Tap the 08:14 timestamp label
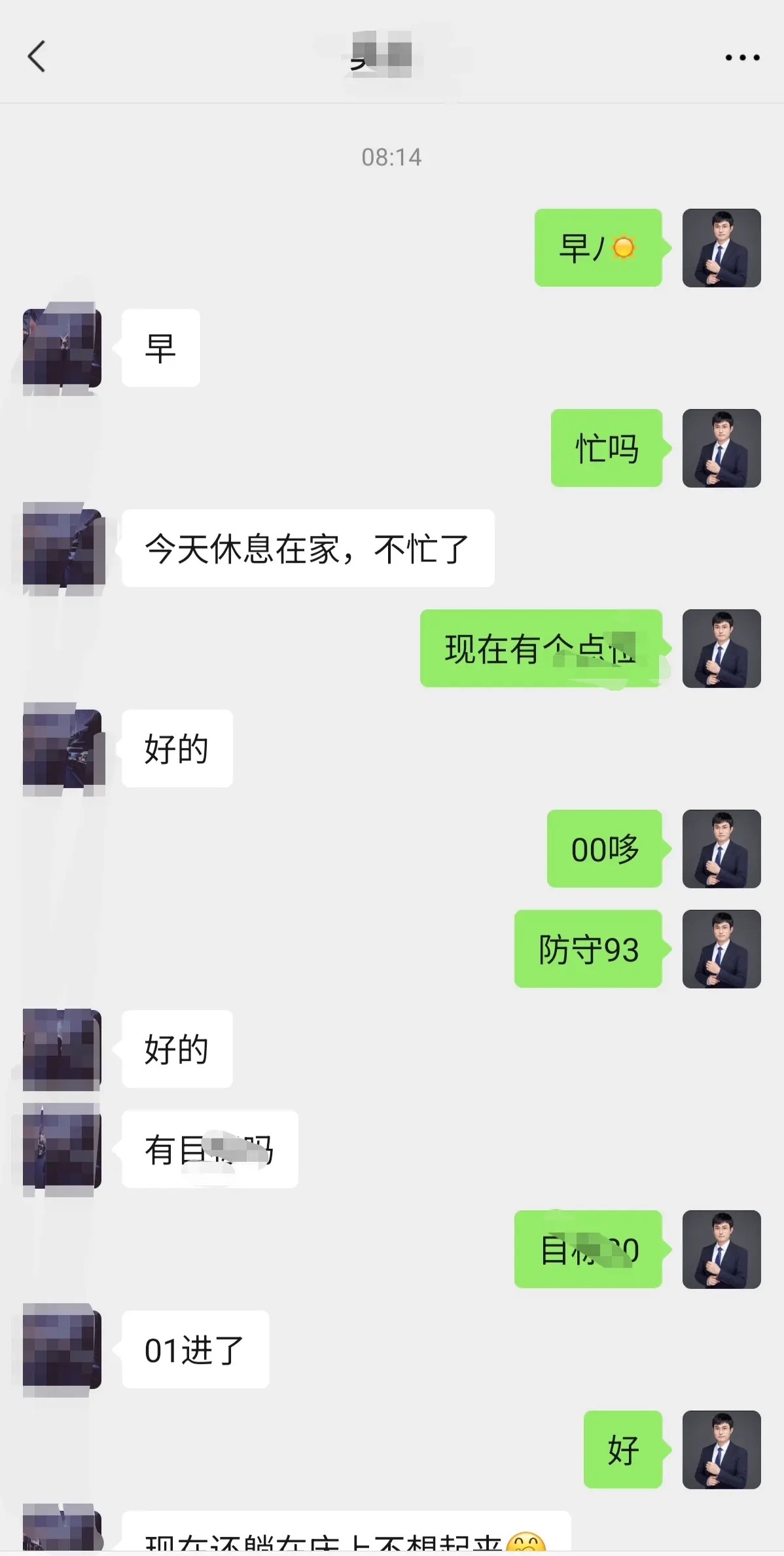The image size is (784, 1556). [x=391, y=156]
